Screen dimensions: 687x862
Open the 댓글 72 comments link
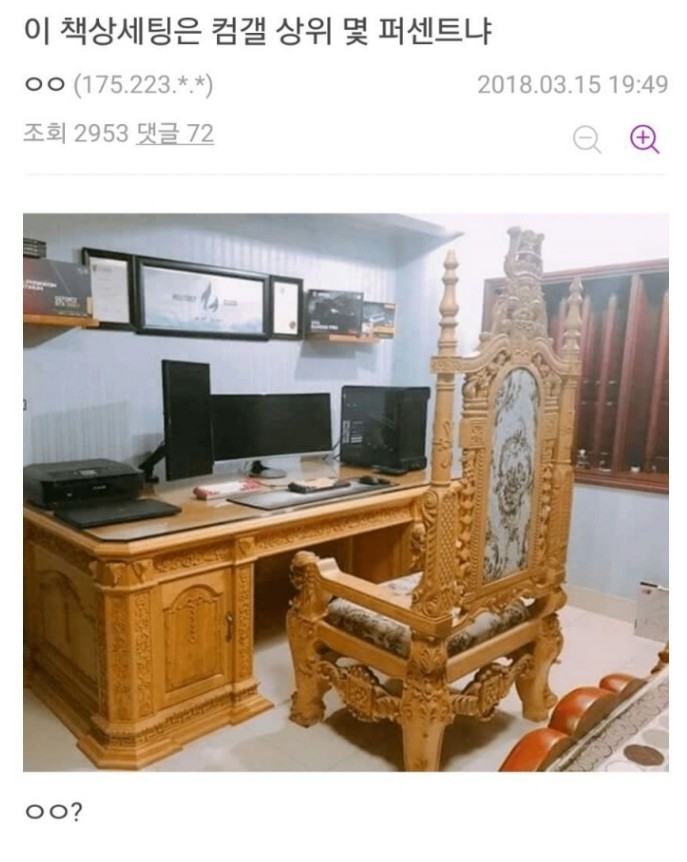coord(174,134)
